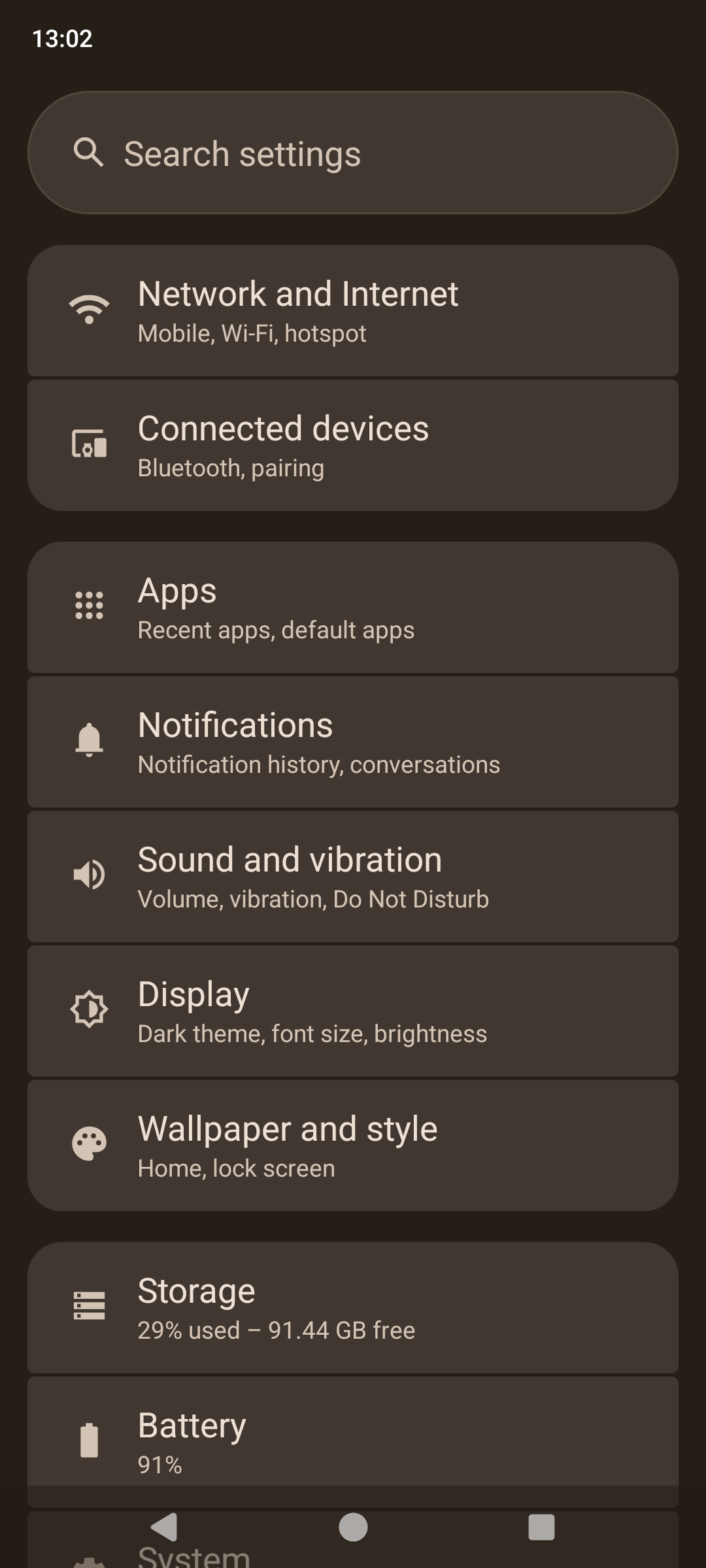Go to Connected devices
706x1568 pixels.
(x=353, y=446)
